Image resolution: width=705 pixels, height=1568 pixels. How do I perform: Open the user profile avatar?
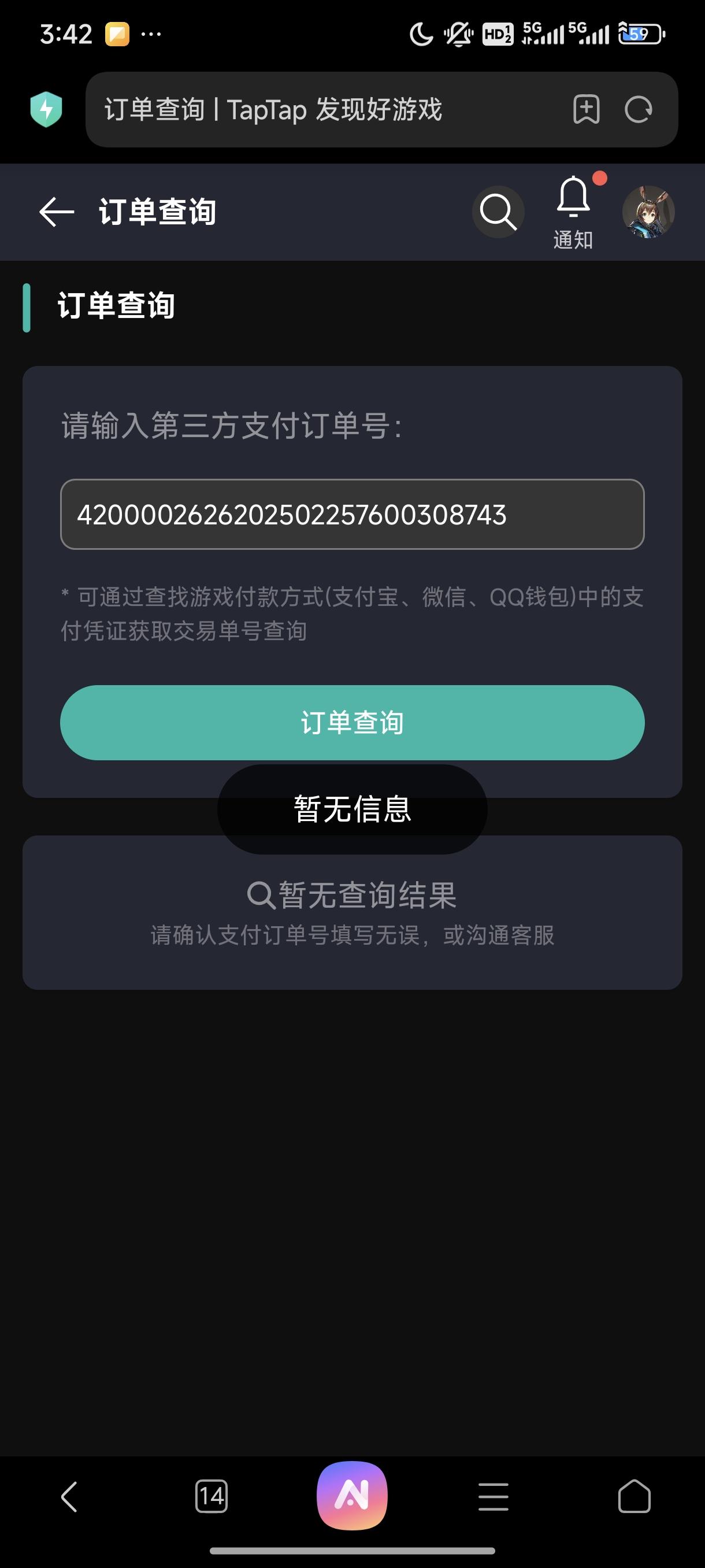[648, 212]
